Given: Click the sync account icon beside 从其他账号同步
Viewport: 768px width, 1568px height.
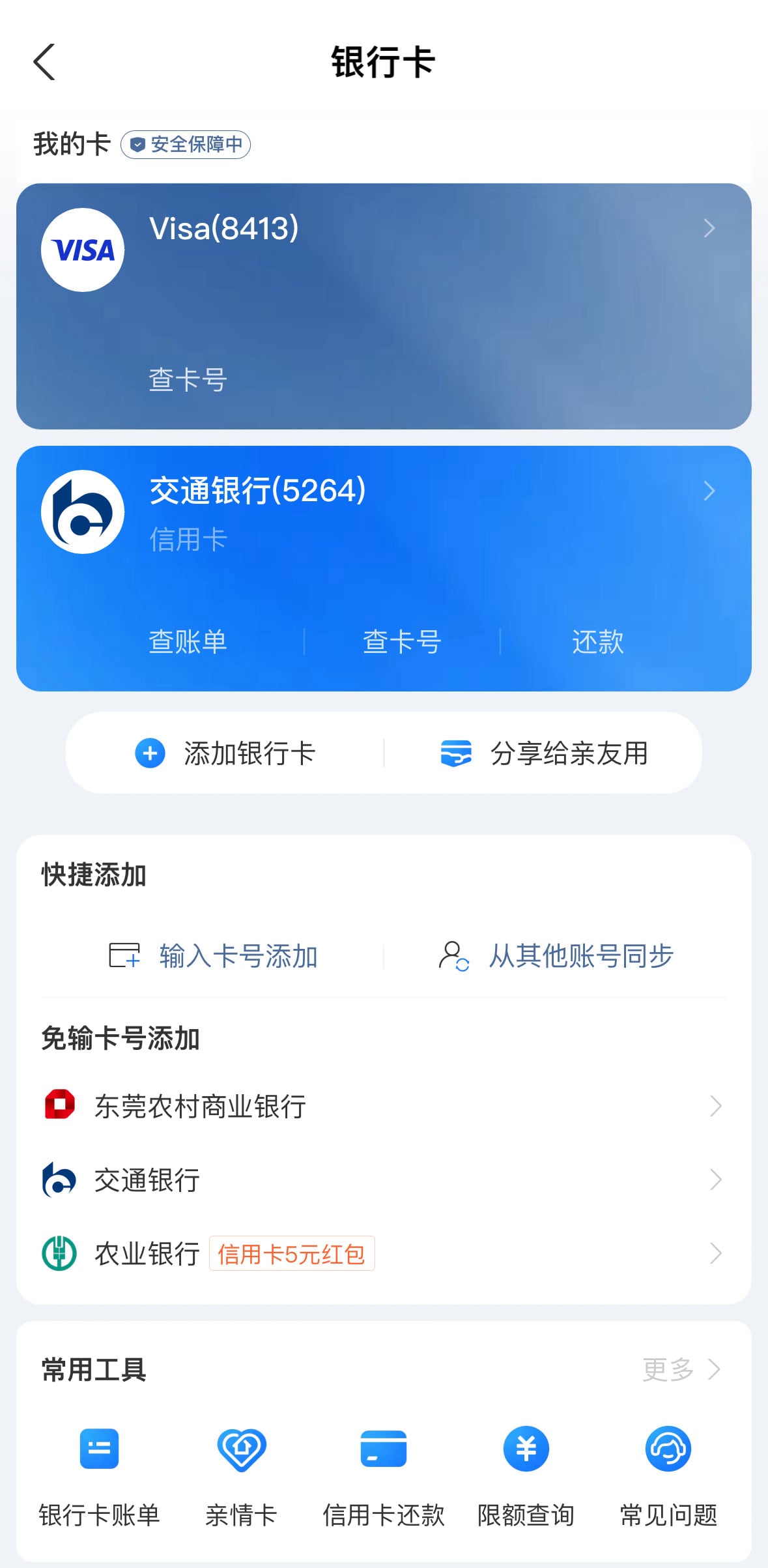Looking at the screenshot, I should (454, 956).
